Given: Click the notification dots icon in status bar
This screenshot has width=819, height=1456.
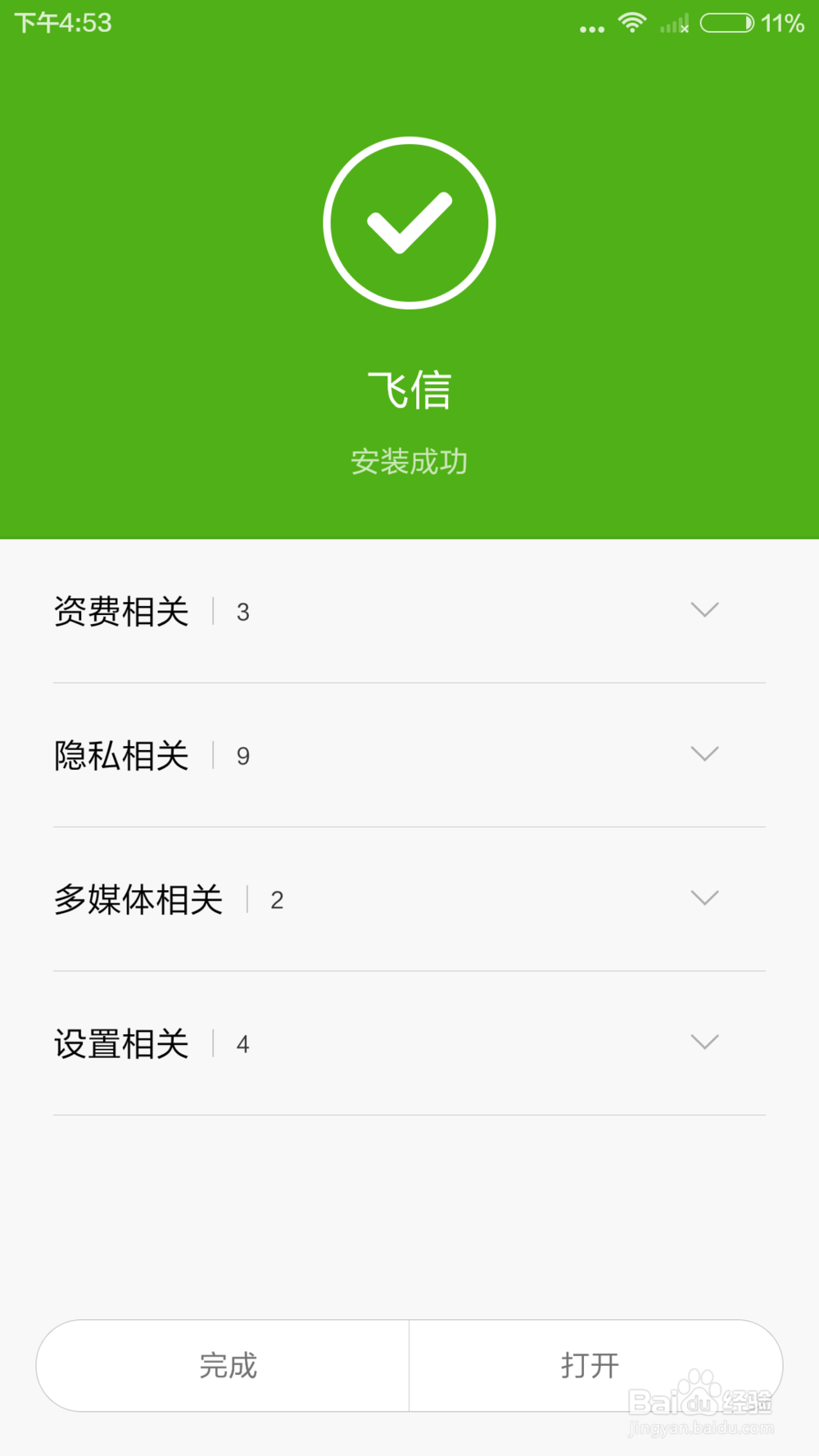Looking at the screenshot, I should [591, 27].
